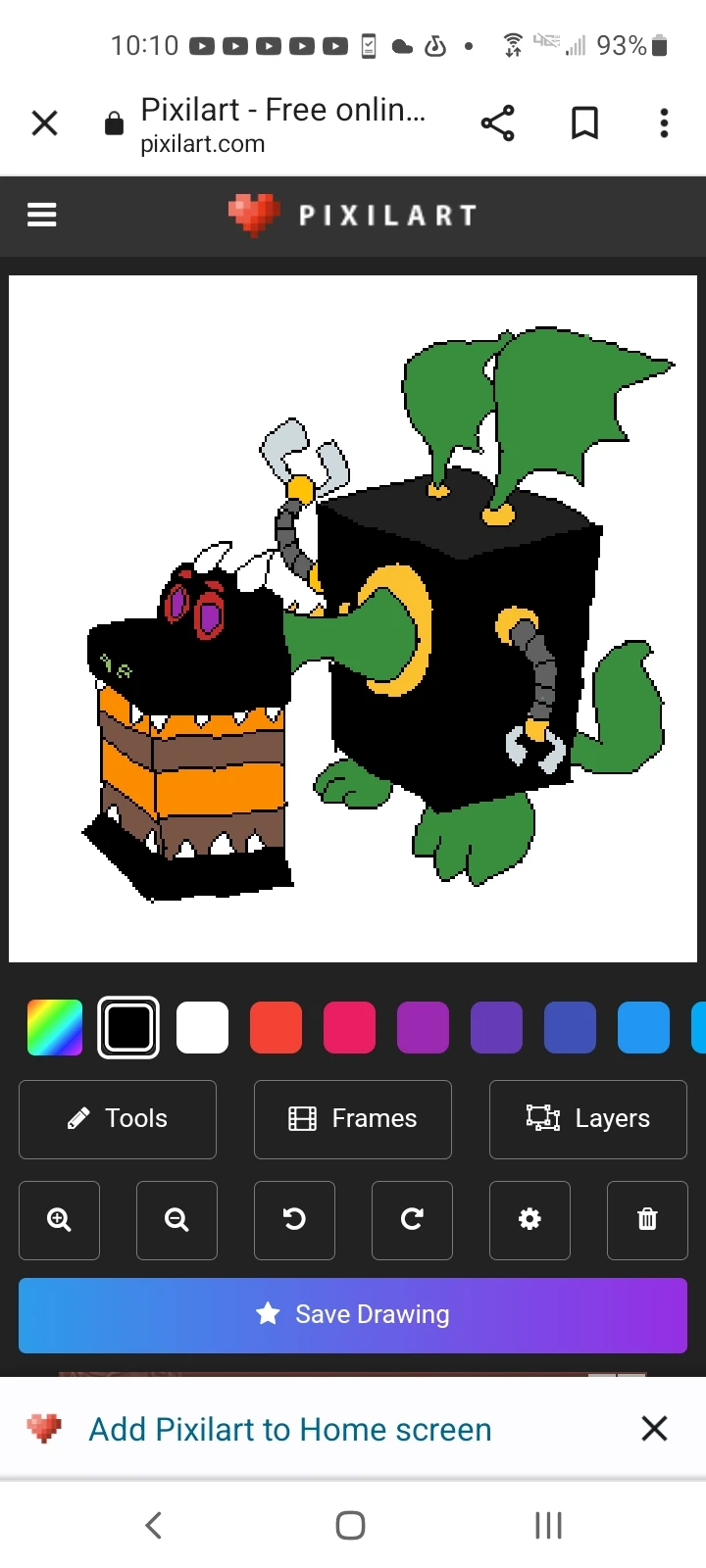This screenshot has width=706, height=1568.
Task: Tap Save Drawing
Action: pos(353,1314)
